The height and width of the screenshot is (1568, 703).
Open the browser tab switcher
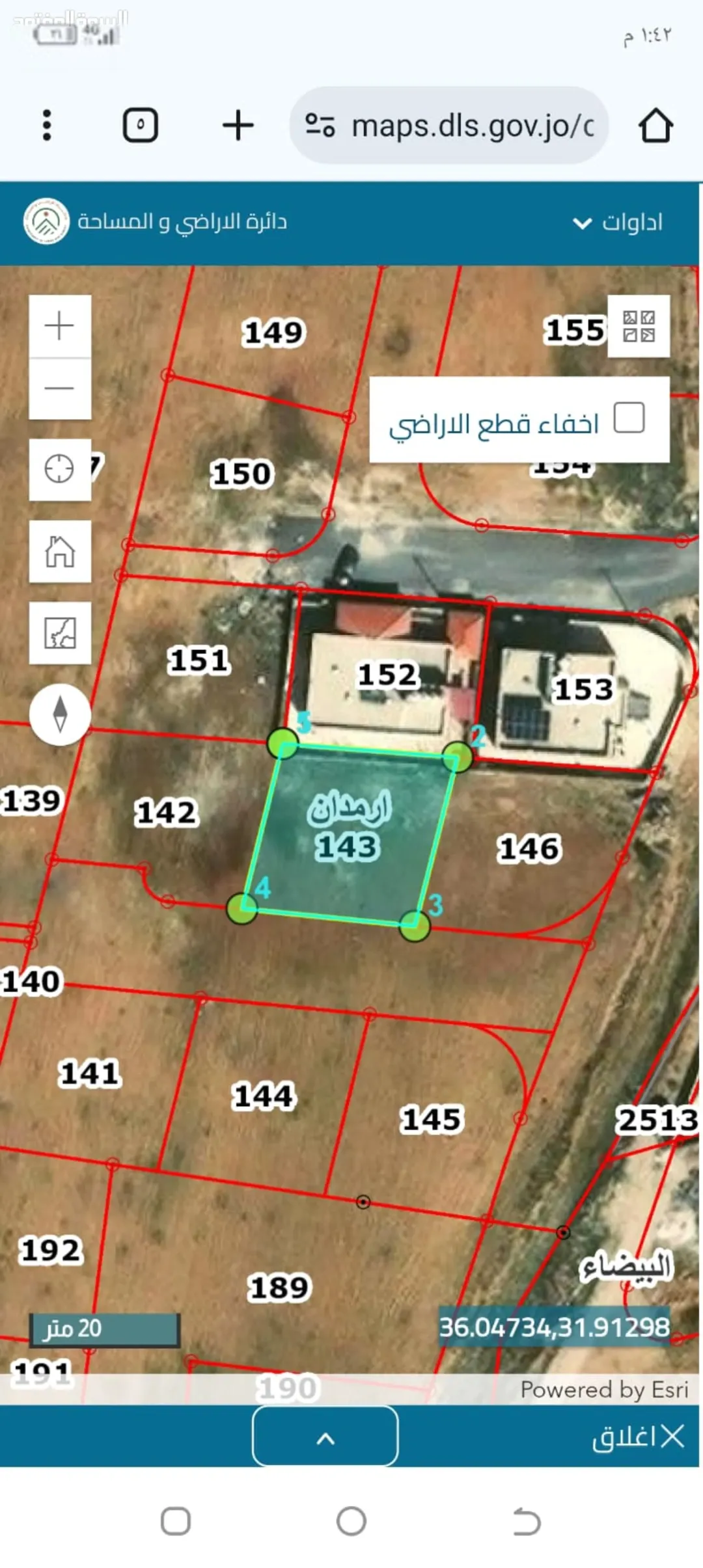click(x=141, y=125)
